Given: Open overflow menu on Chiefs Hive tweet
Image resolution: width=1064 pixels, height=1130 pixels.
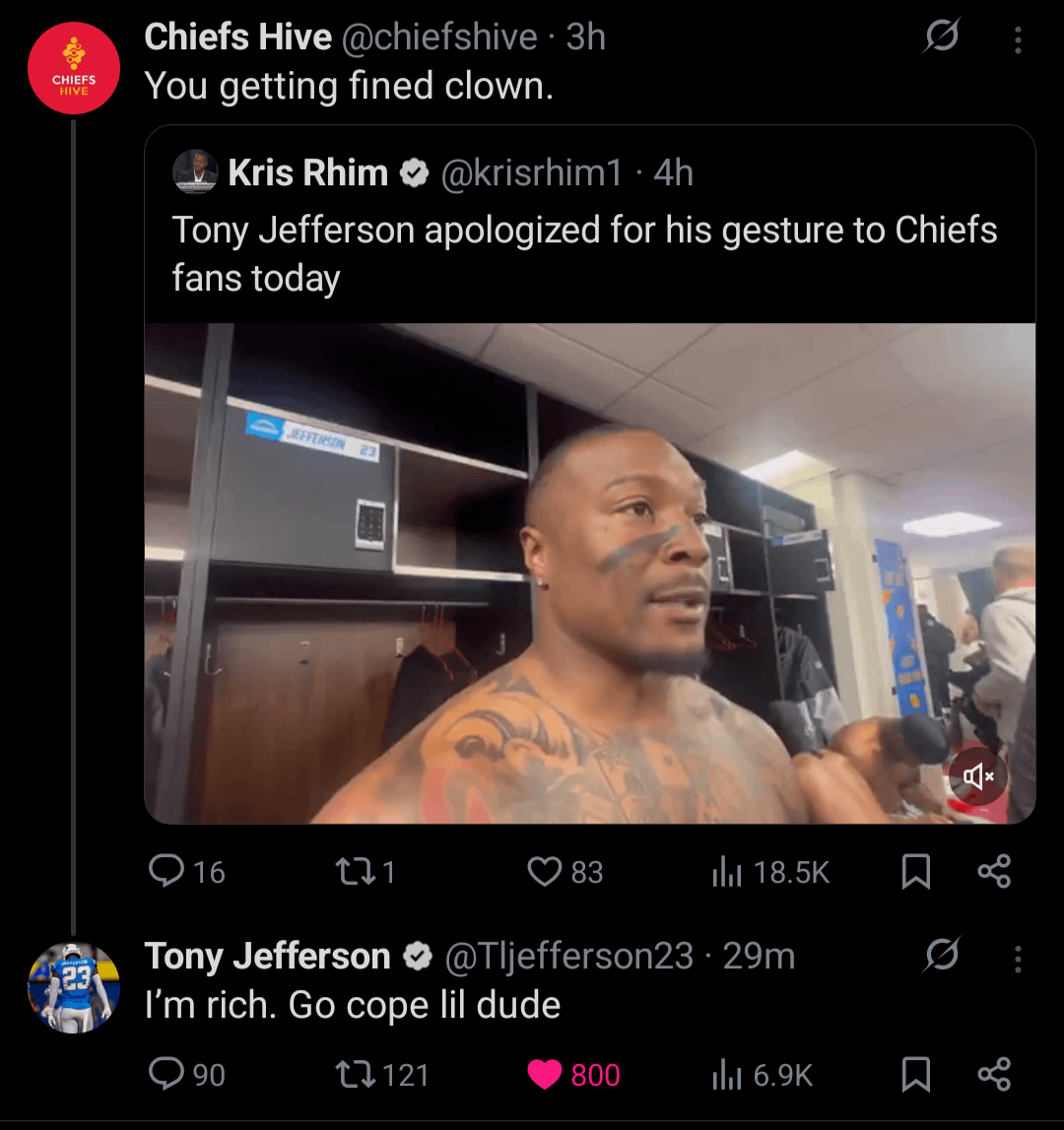Looking at the screenshot, I should click(1018, 39).
